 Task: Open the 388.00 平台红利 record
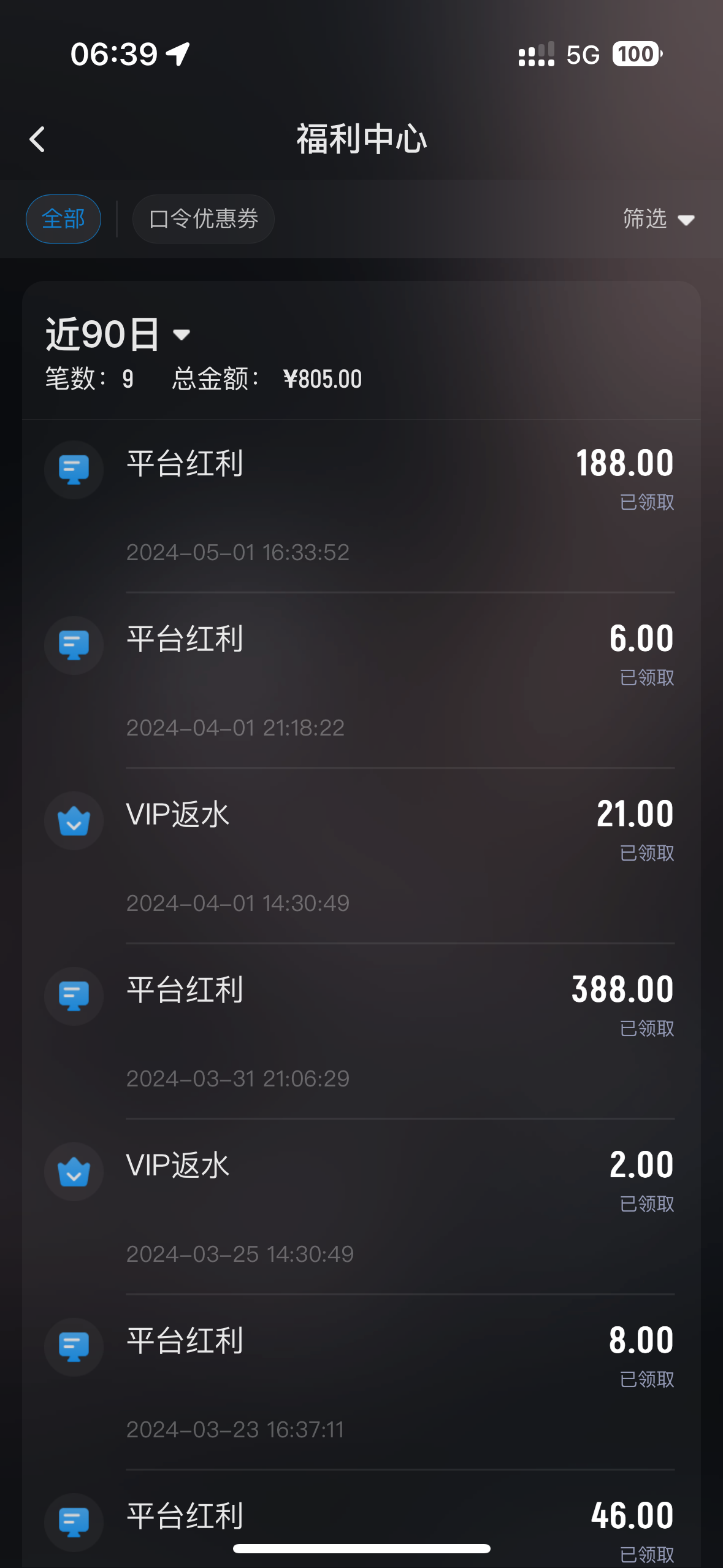[x=361, y=1031]
